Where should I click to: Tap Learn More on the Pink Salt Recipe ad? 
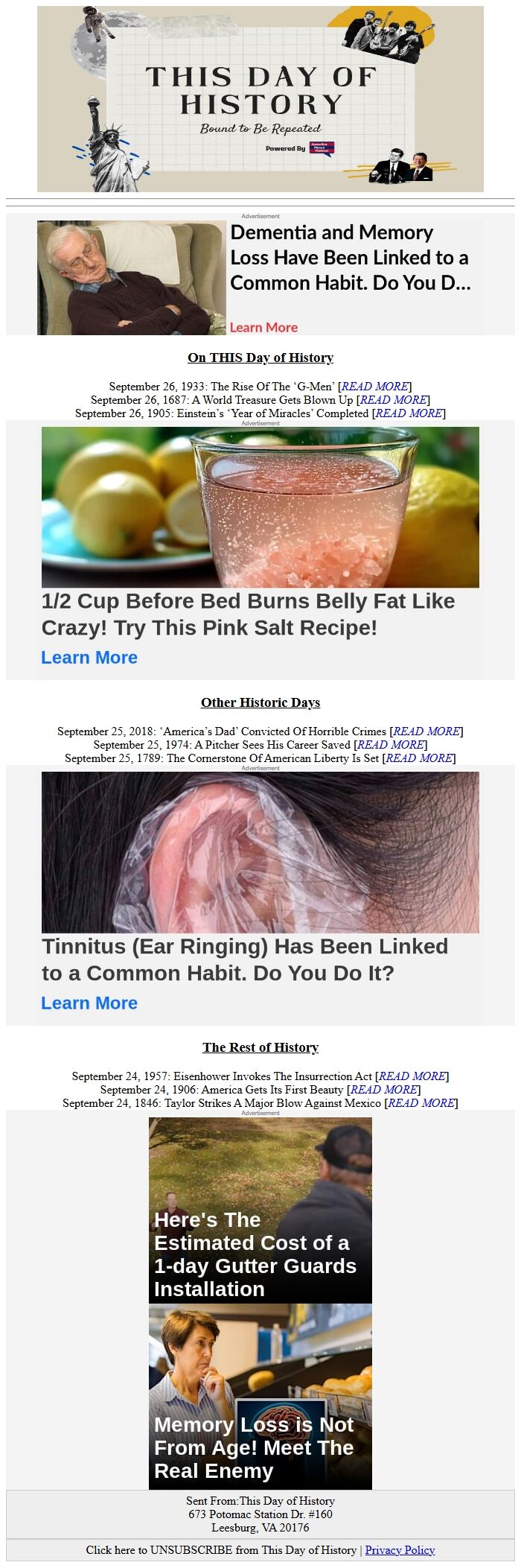tap(89, 658)
